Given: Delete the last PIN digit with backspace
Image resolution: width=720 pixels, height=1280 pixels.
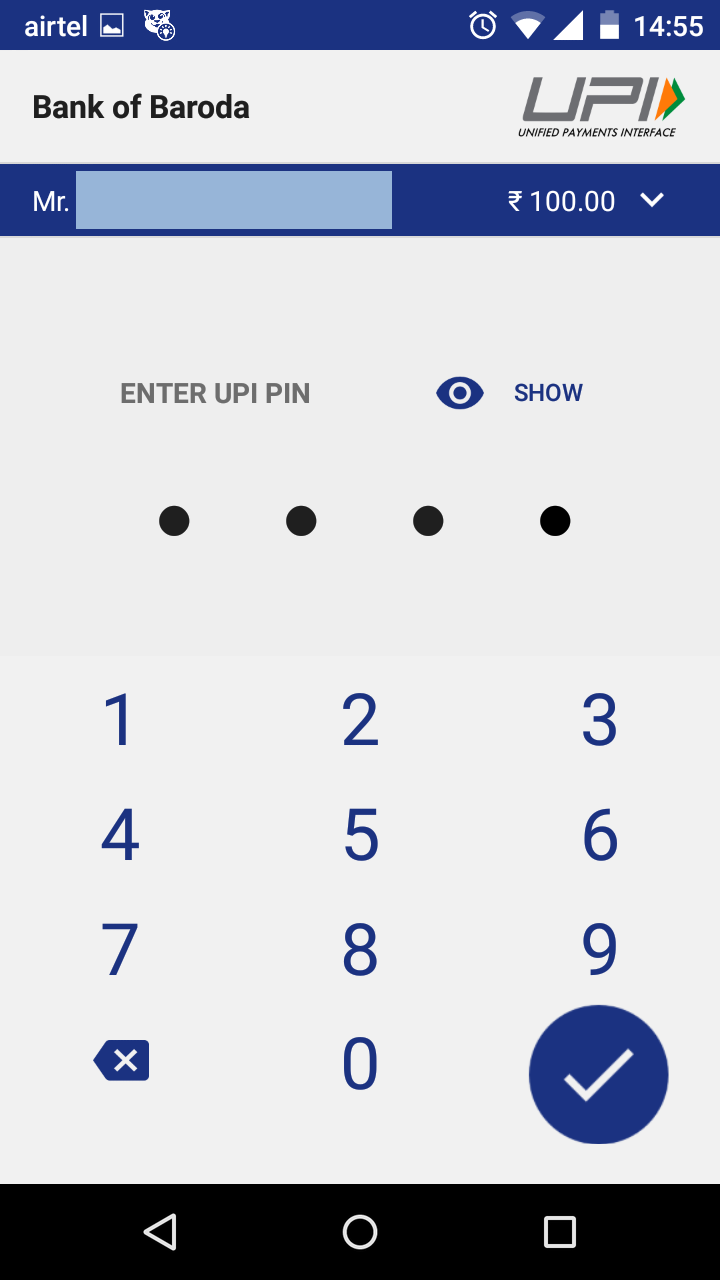Looking at the screenshot, I should pos(121,1060).
